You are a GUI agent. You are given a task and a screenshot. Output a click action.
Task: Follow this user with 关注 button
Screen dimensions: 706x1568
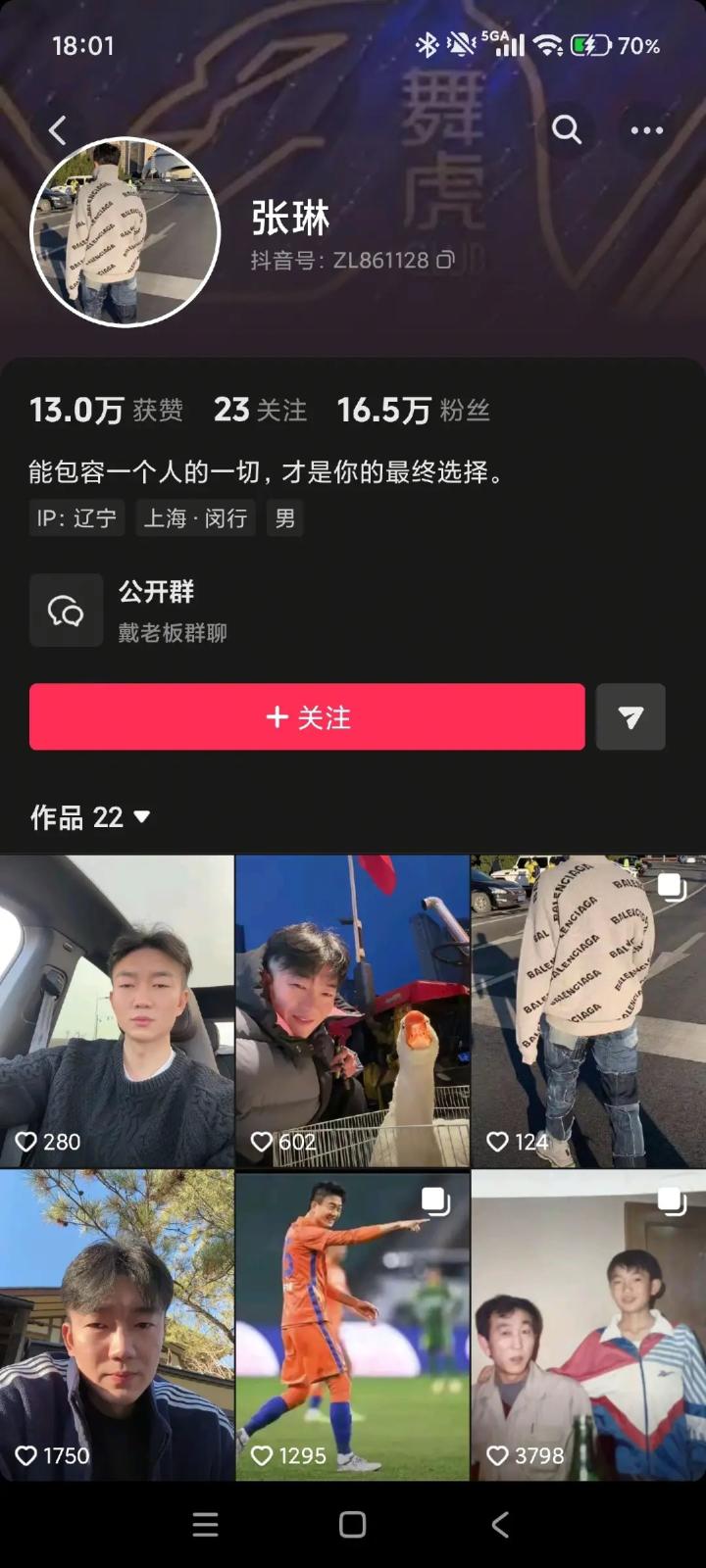307,717
